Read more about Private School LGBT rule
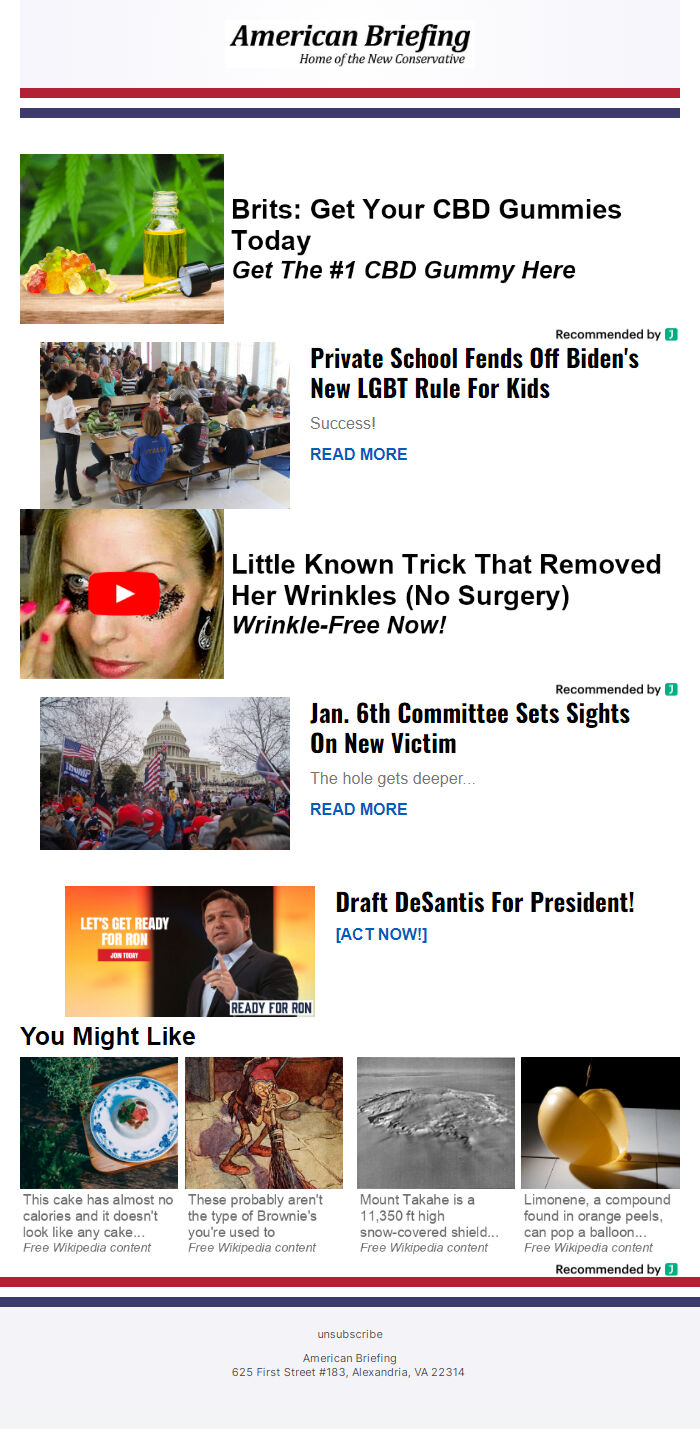 (358, 454)
